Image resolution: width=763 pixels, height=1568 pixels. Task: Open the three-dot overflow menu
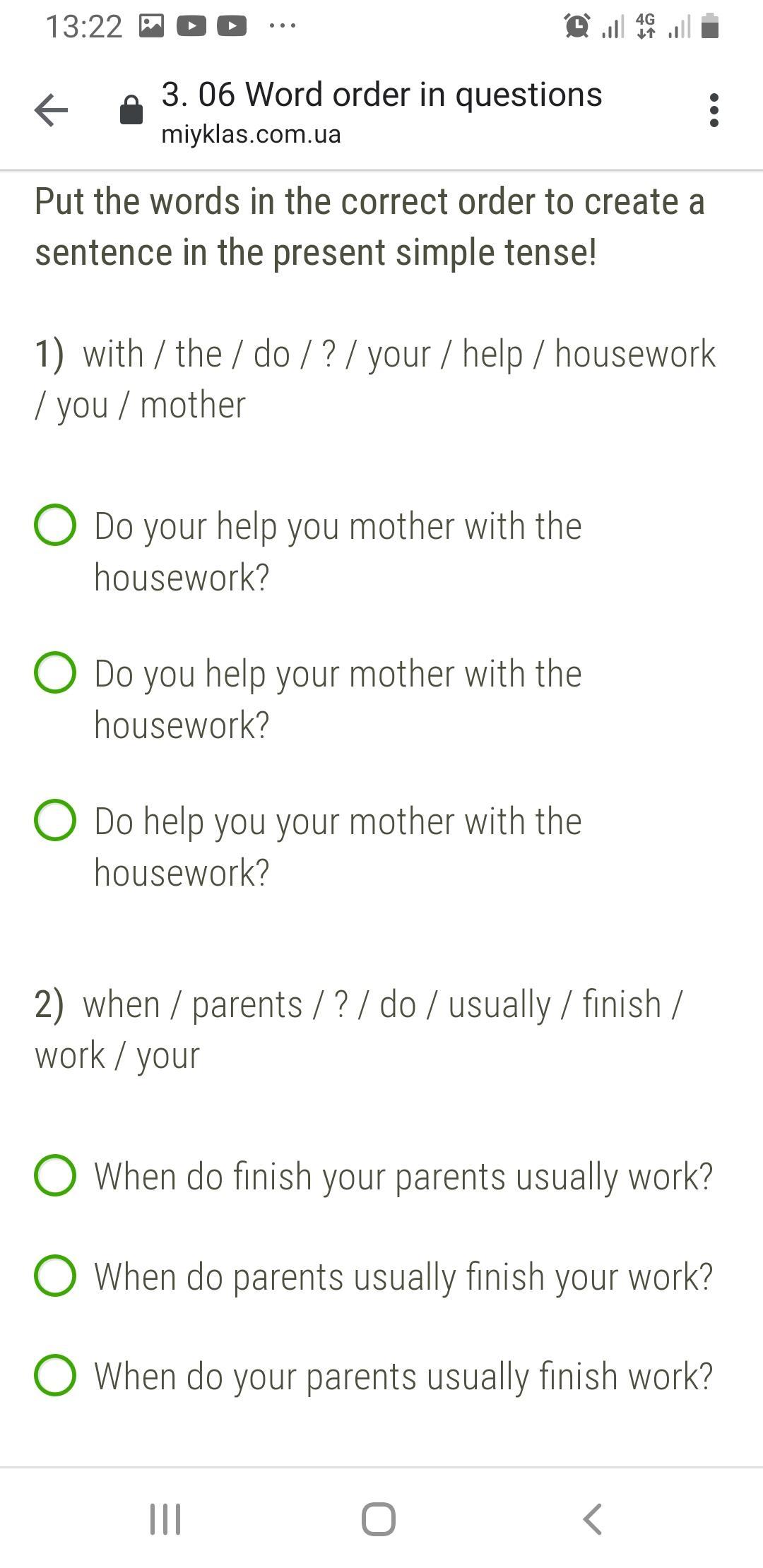click(714, 110)
